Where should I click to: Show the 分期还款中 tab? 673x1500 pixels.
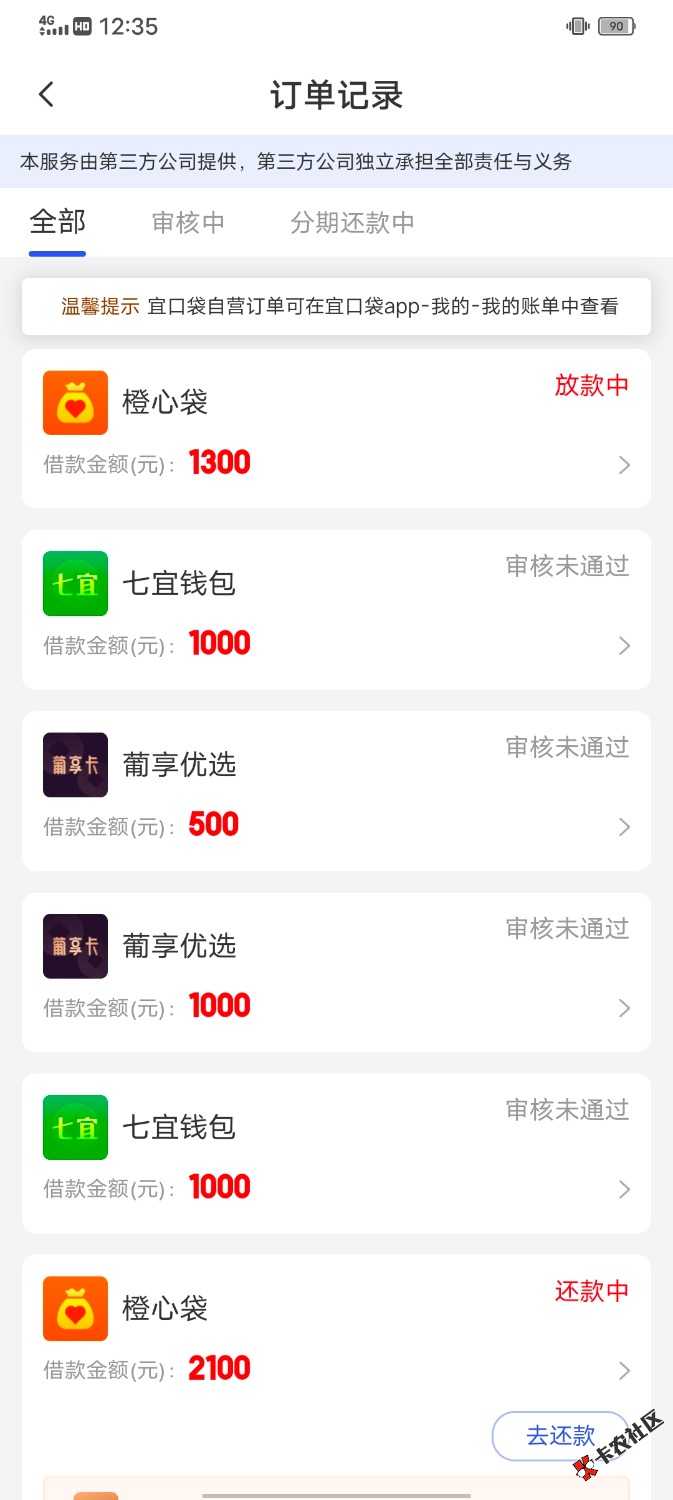pos(352,222)
